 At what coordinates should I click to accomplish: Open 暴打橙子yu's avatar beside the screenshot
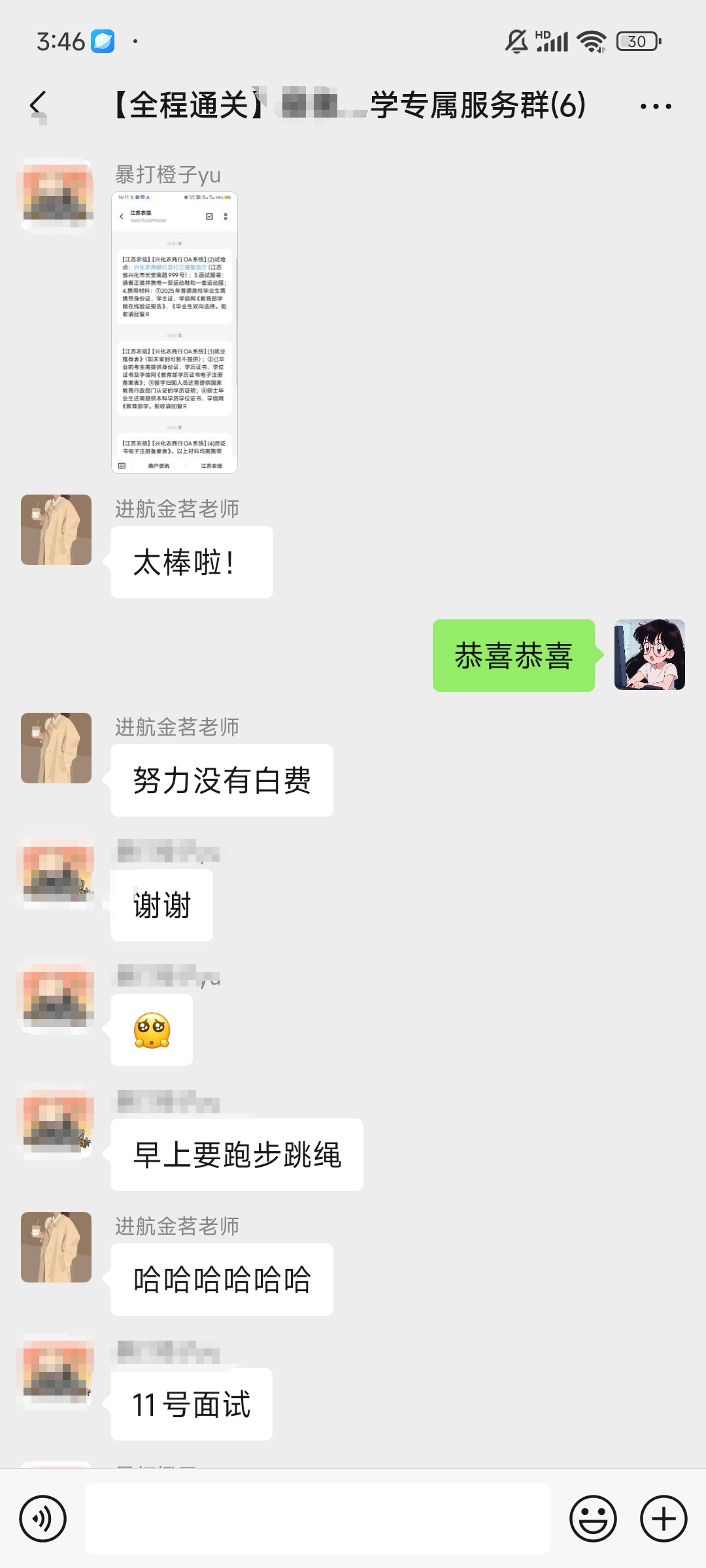[57, 195]
